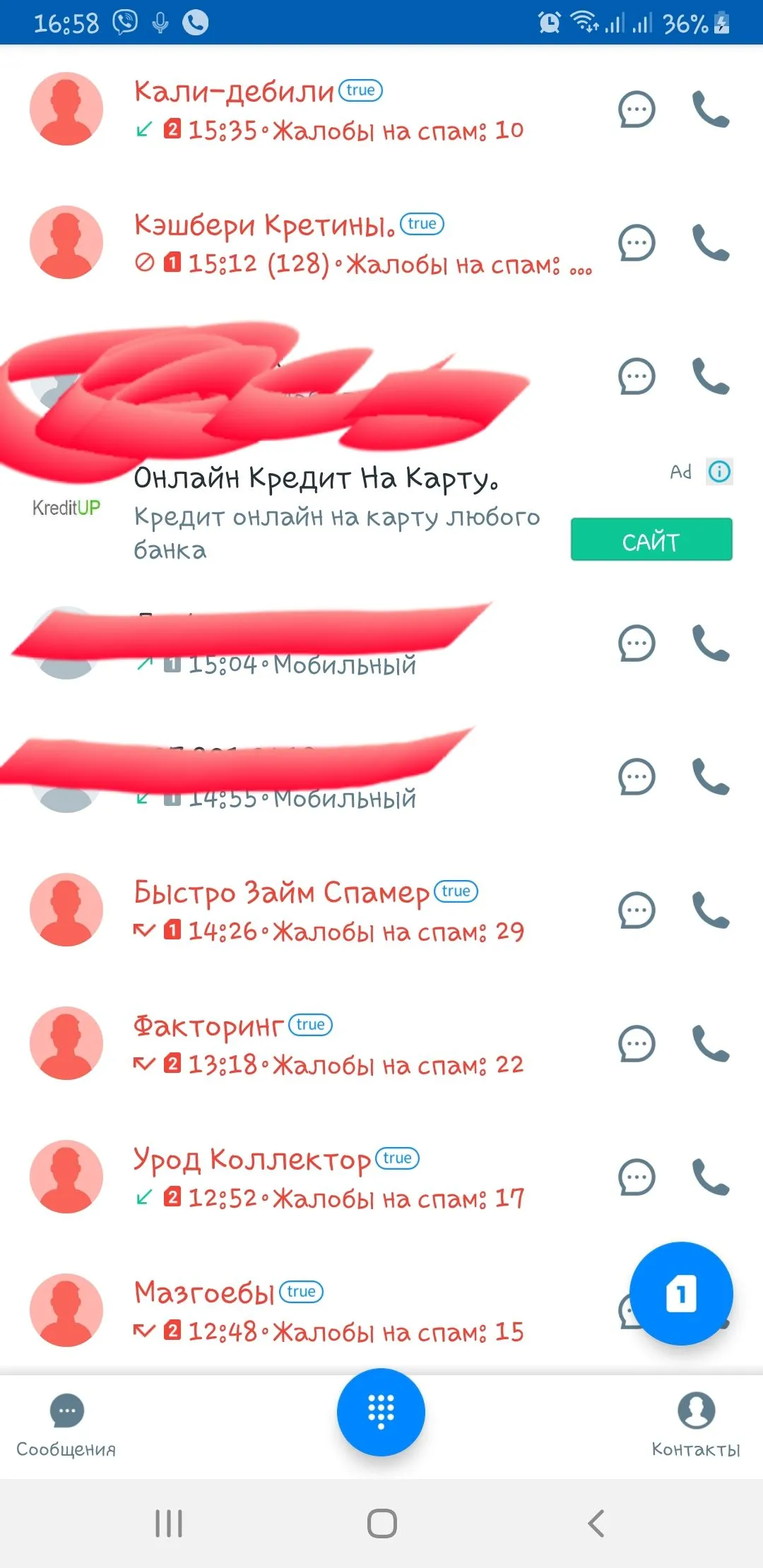
Task: Go back with system back button
Action: pos(596,1524)
